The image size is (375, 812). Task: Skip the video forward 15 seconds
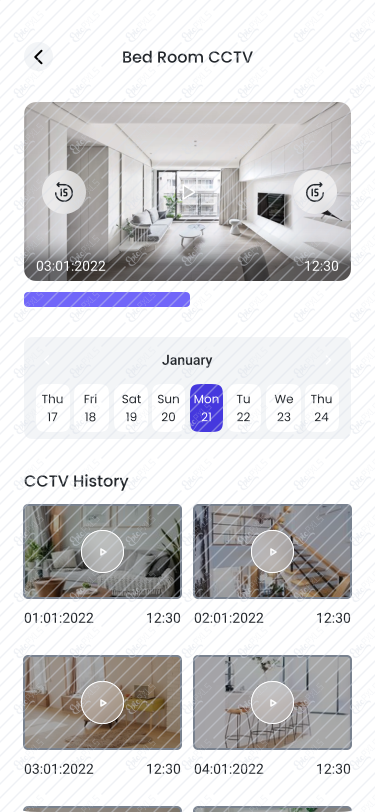(315, 192)
